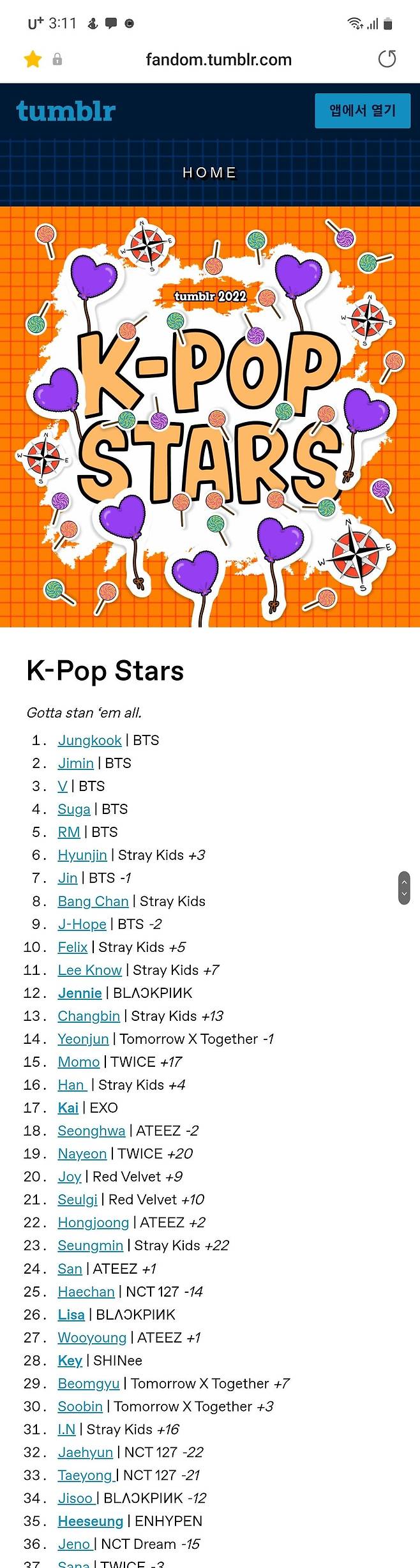Image resolution: width=420 pixels, height=1568 pixels.
Task: Open the Jungkook link
Action: (x=89, y=740)
